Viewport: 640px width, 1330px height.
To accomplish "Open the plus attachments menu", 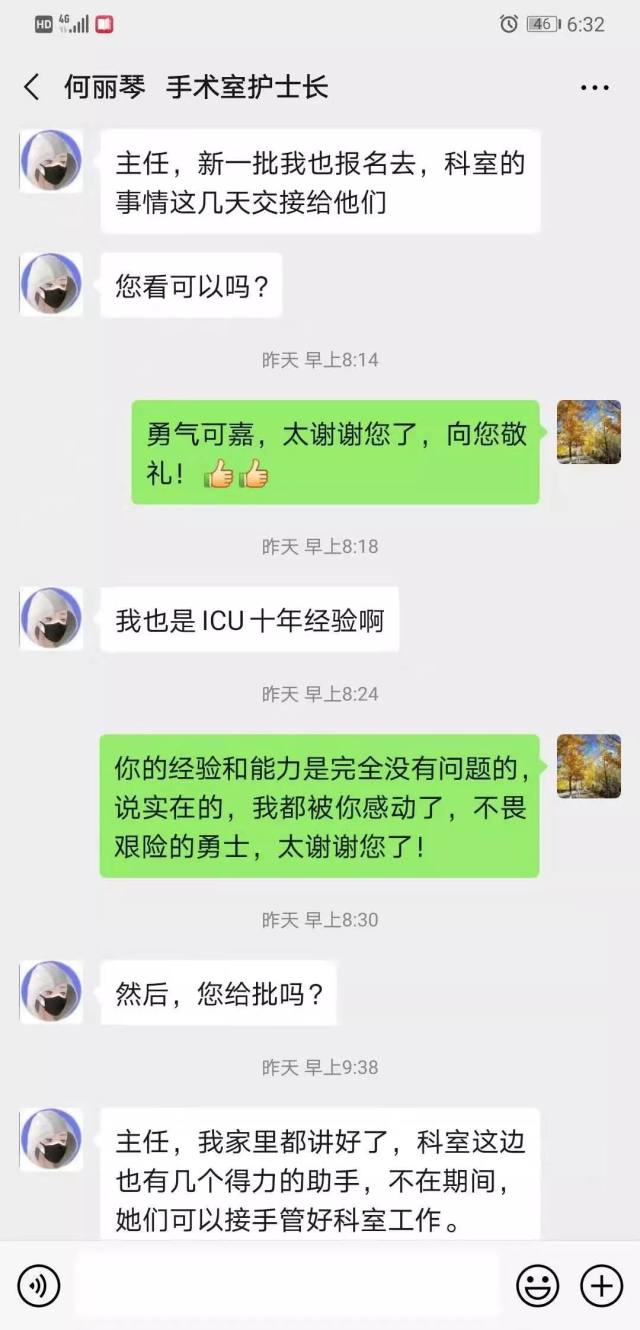I will [601, 1285].
